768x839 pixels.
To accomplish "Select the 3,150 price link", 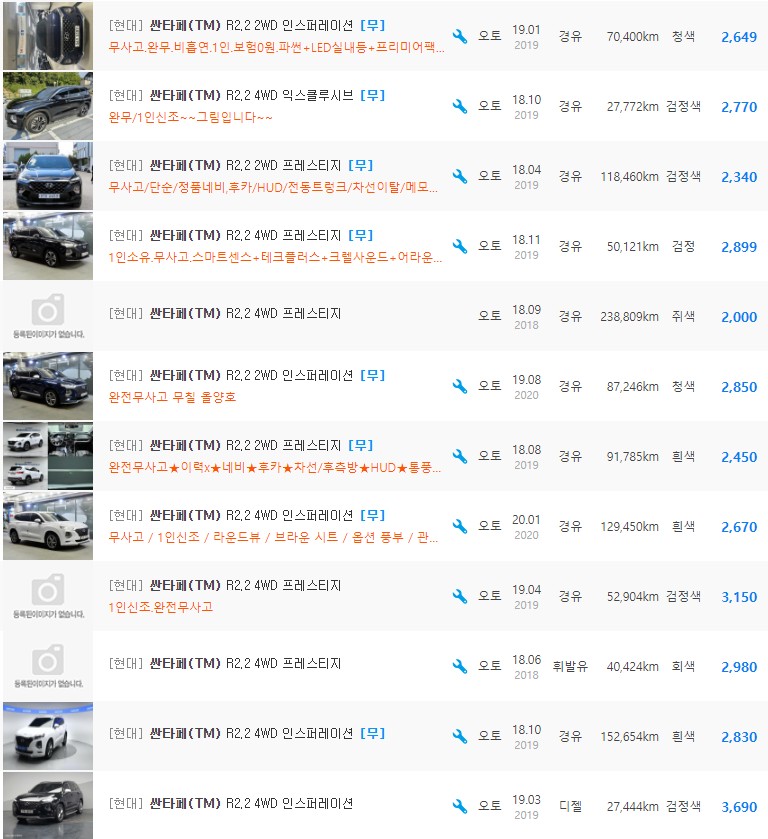I will [740, 596].
